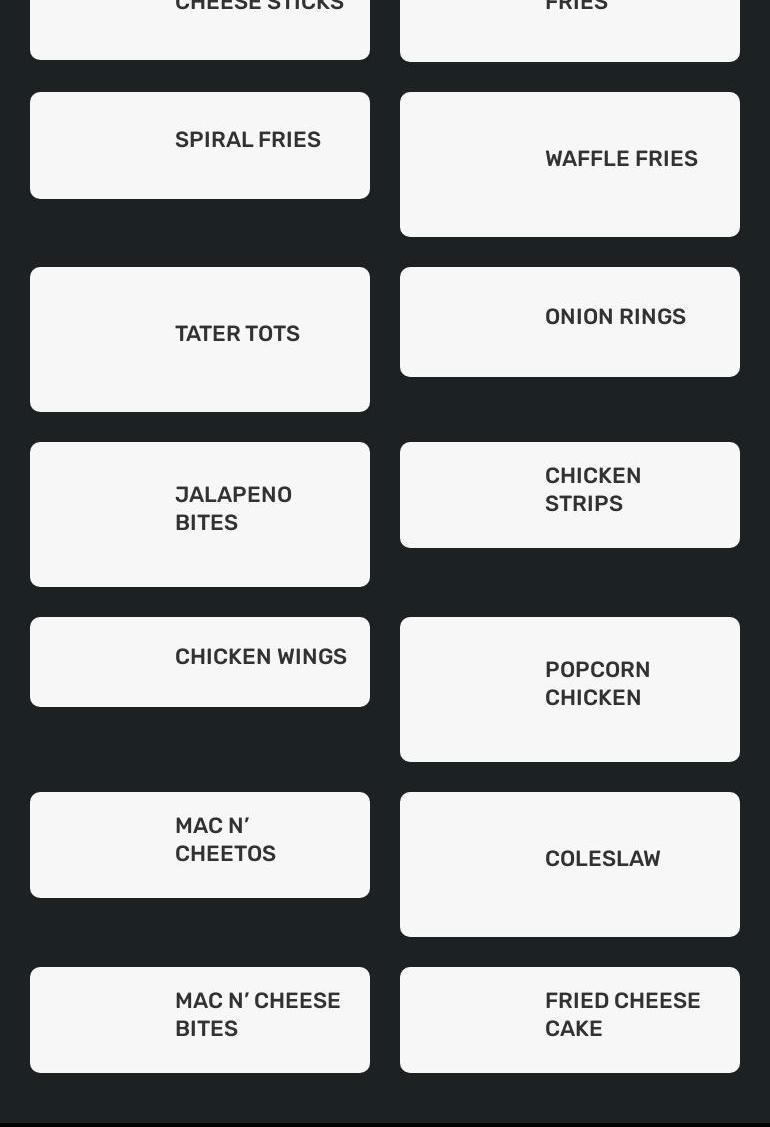Viewport: 770px width, 1127px height.
Task: Open the Chicken Wings card
Action: coord(200,661)
